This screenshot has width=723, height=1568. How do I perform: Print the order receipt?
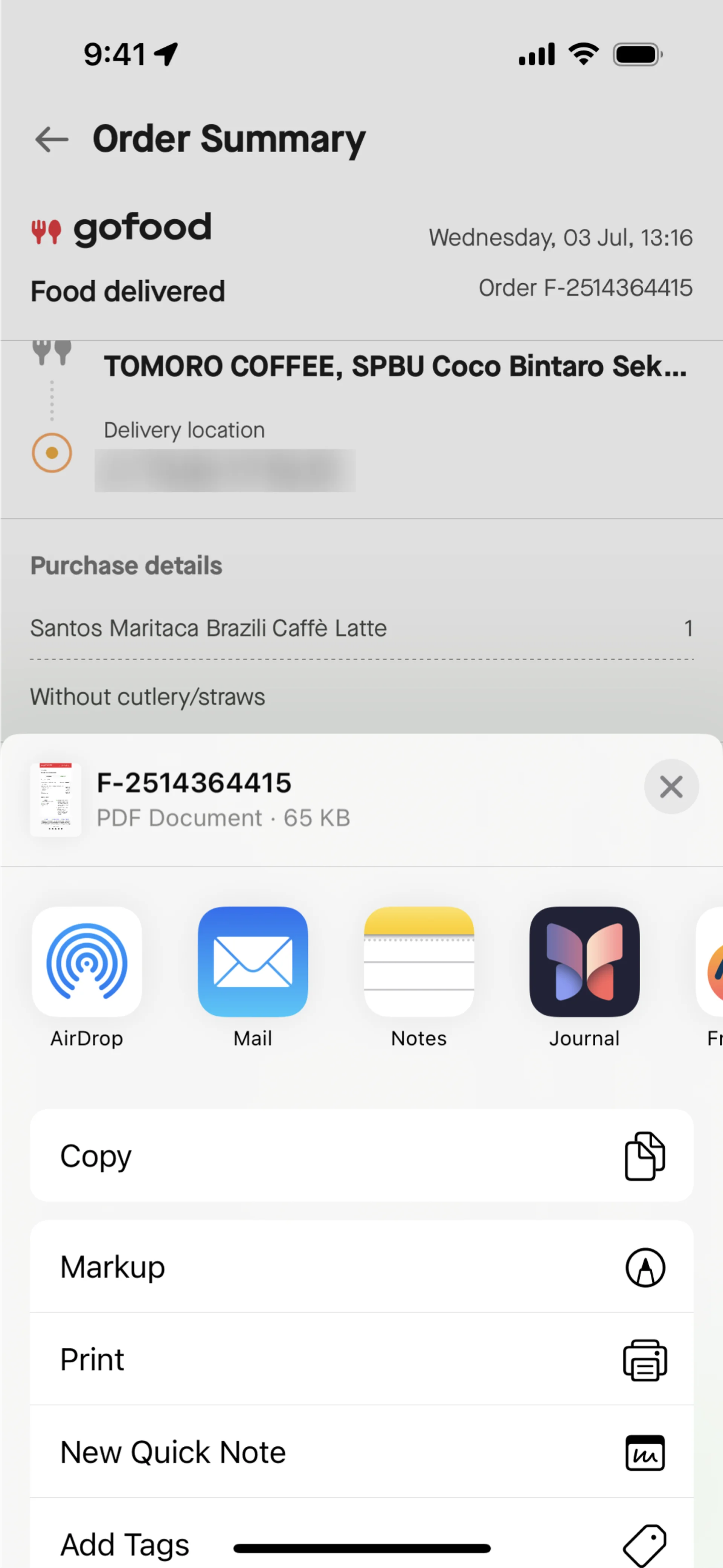point(361,1360)
